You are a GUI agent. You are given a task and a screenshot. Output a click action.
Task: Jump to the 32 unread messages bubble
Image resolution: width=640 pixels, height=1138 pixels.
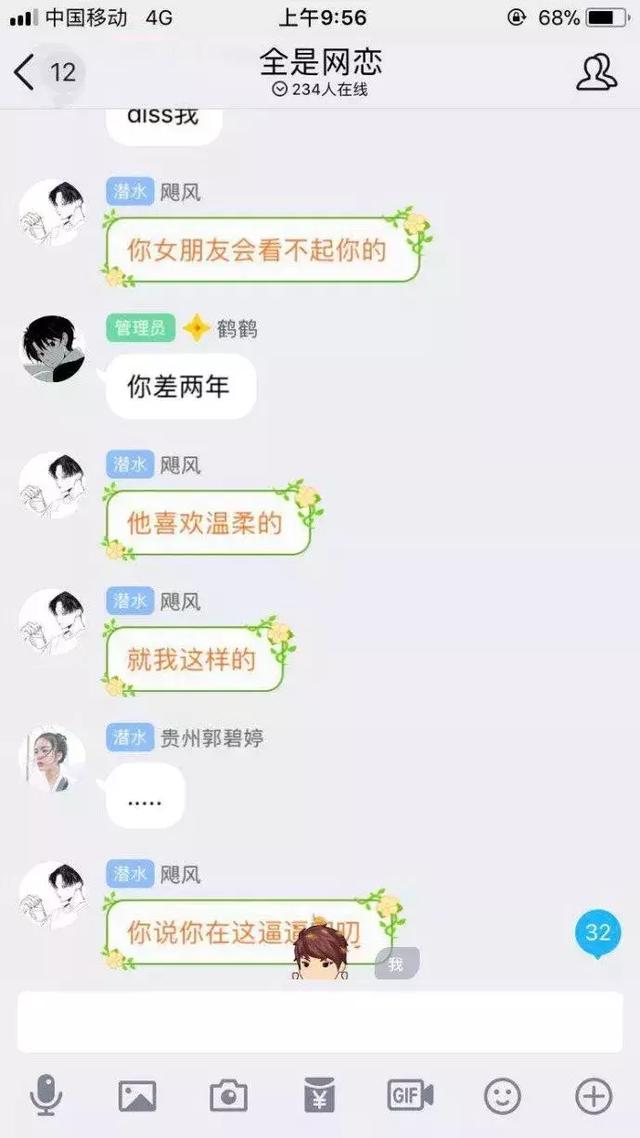pos(597,933)
